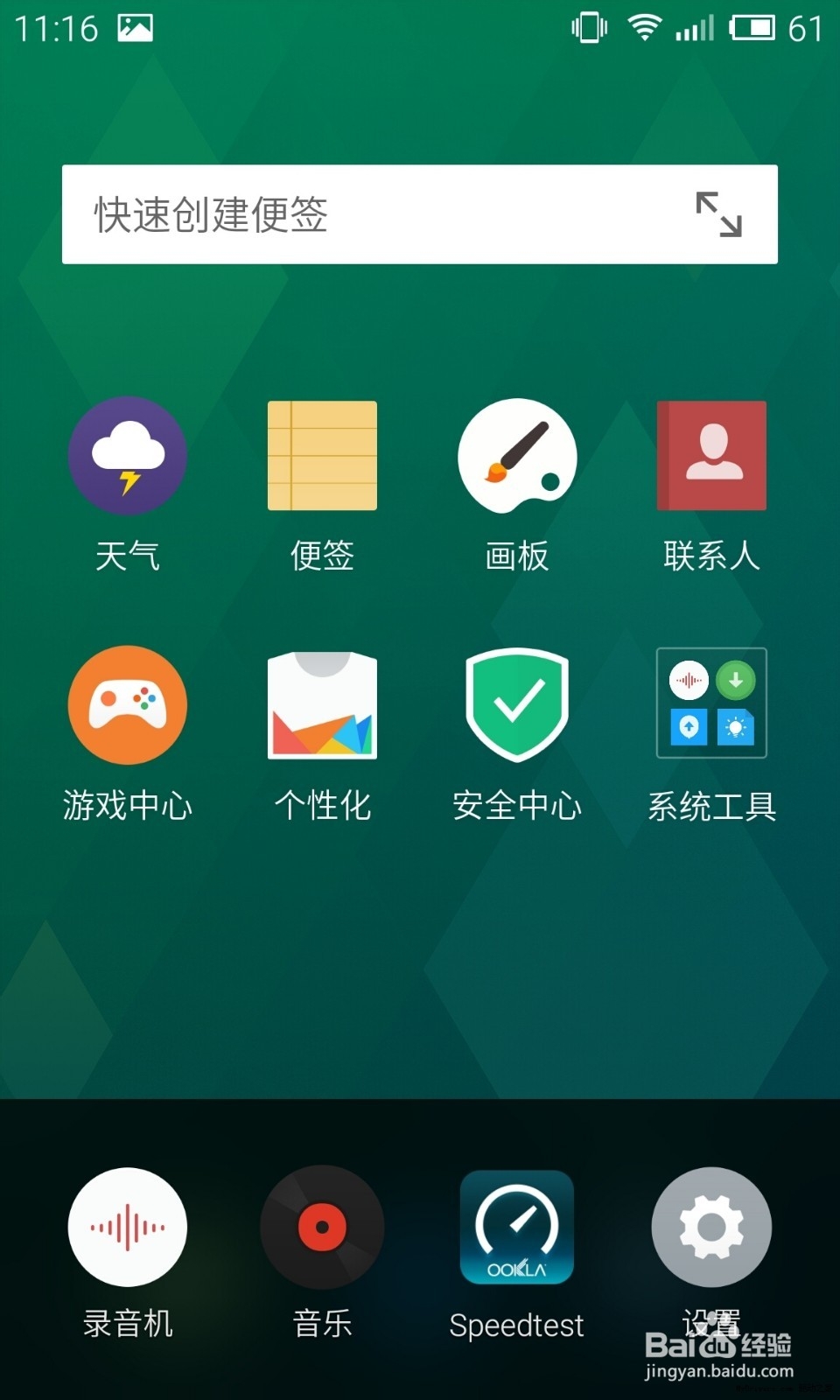The height and width of the screenshot is (1400, 840).
Task: Open the 个性化 personalization app
Action: [322, 706]
